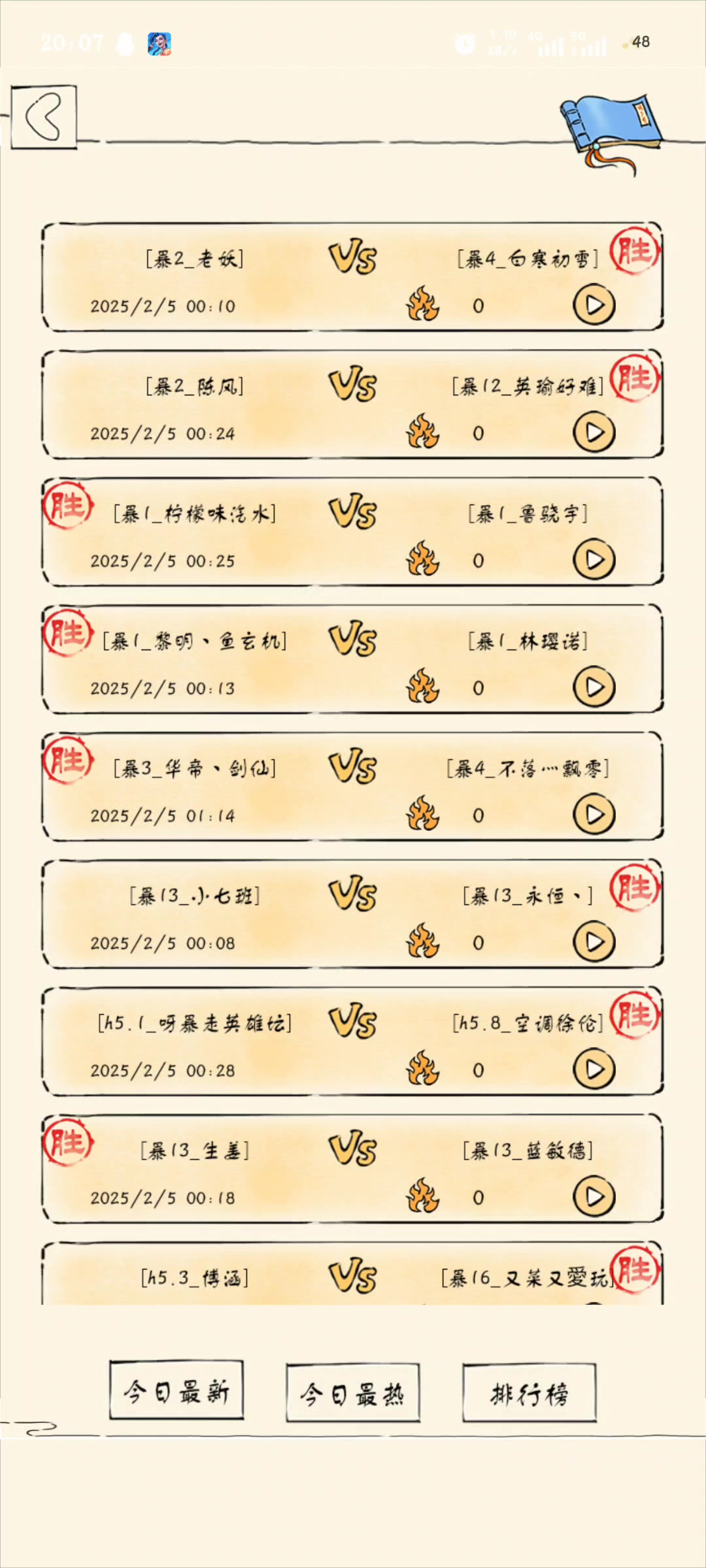Play replay of 暴2_老妖 vs 暴4_白寒初雪
Image resolution: width=706 pixels, height=1568 pixels.
(594, 305)
